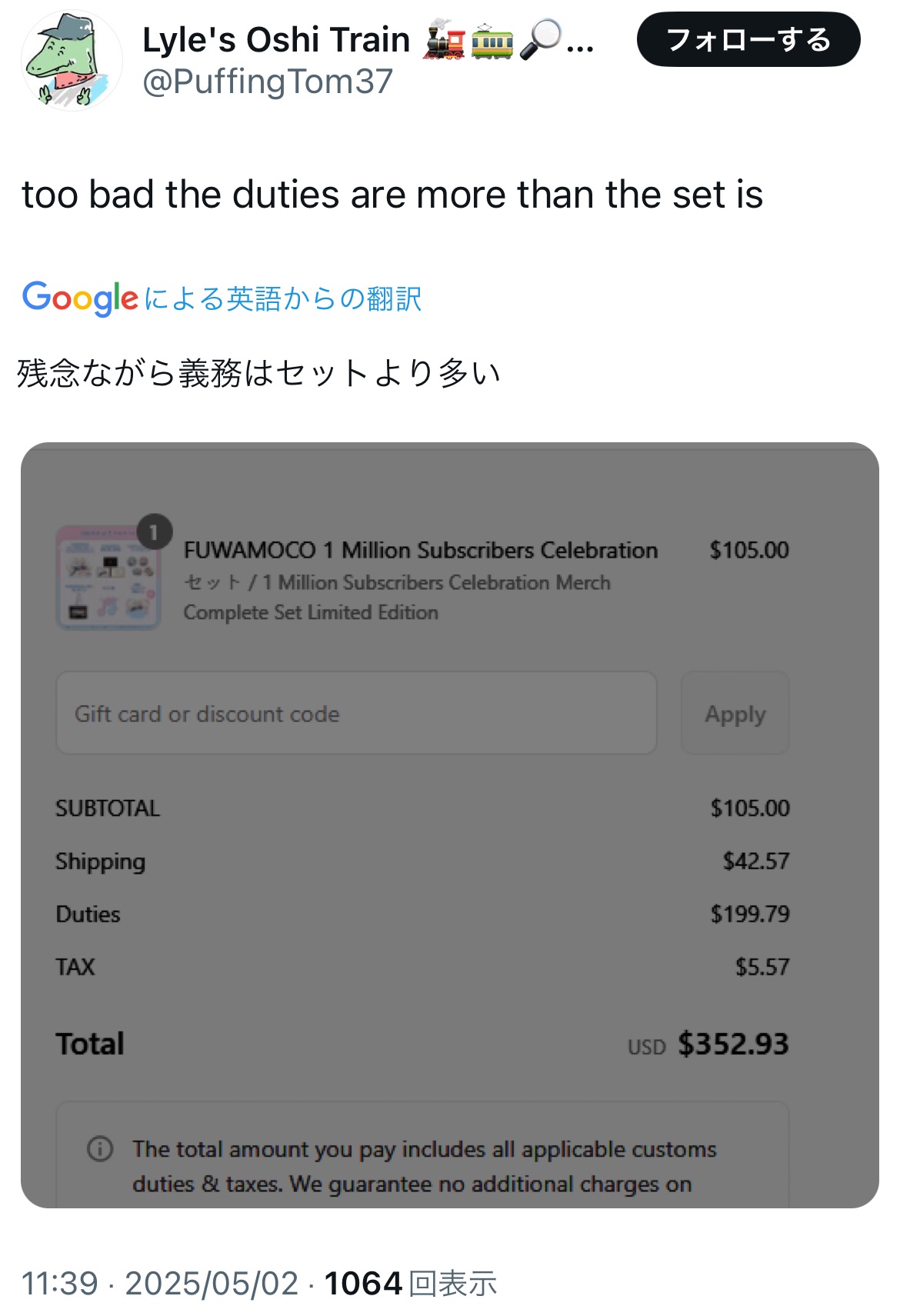Open the 1064 回表示 view count
This screenshot has height=1316, width=900.
click(410, 1283)
